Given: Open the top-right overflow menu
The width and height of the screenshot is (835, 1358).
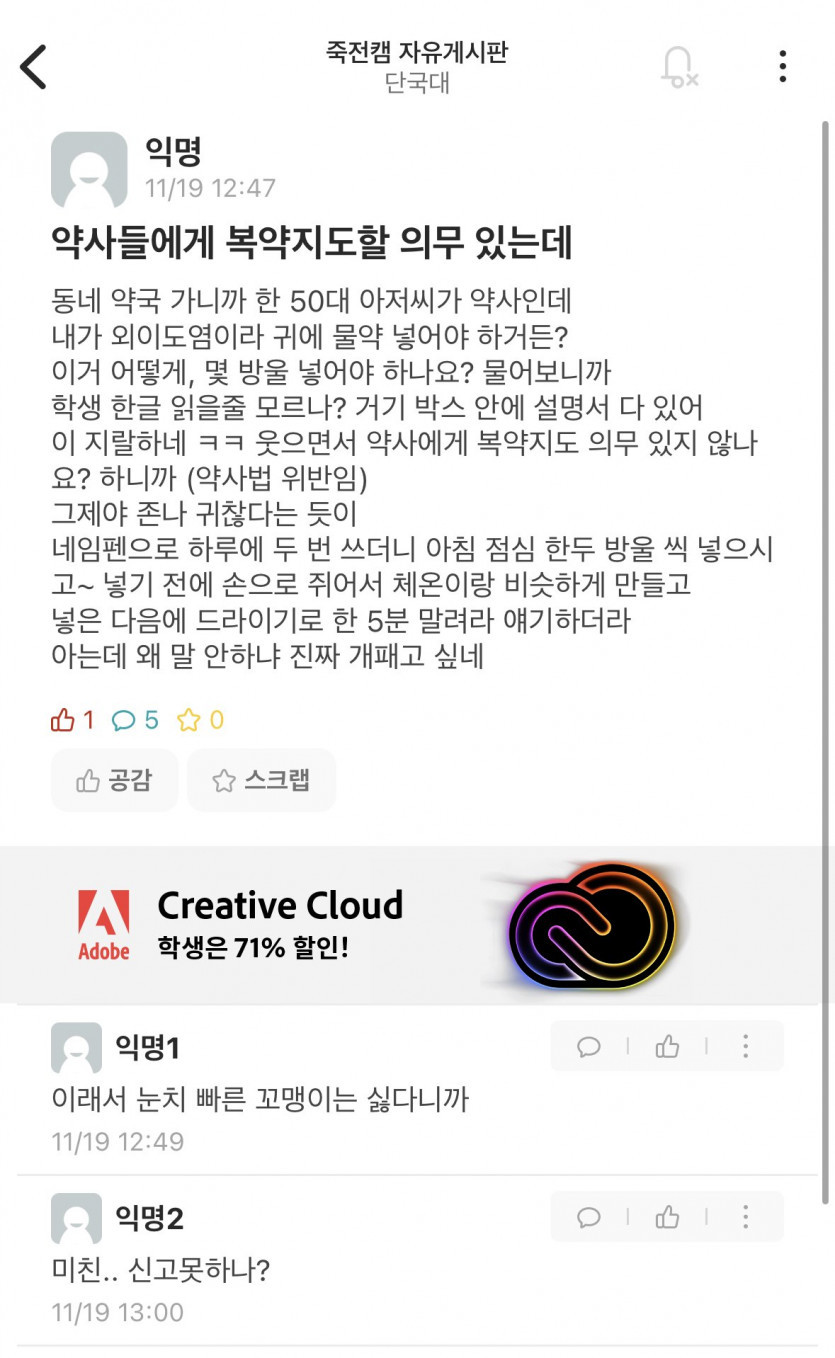Looking at the screenshot, I should pos(782,67).
